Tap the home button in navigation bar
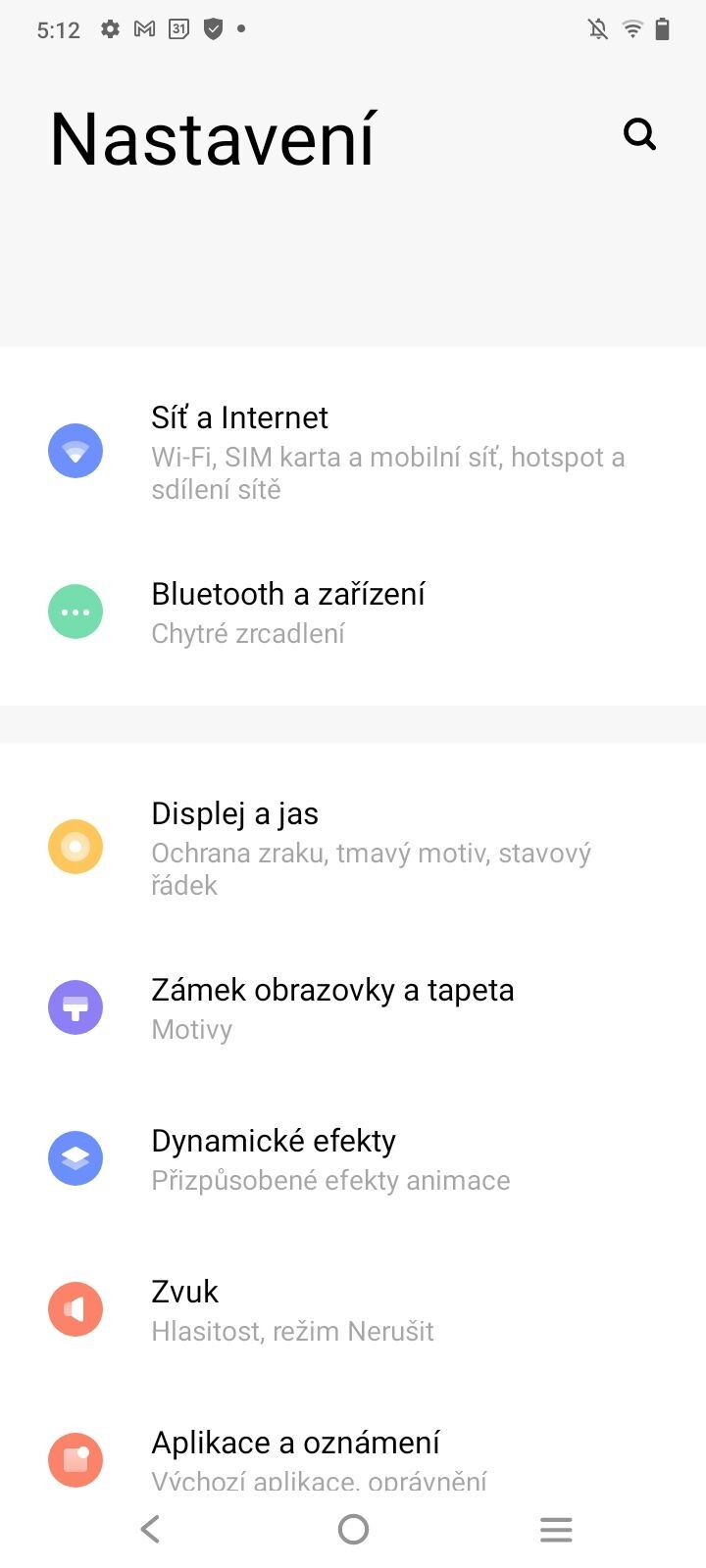Viewport: 706px width, 1568px height. 353,1529
